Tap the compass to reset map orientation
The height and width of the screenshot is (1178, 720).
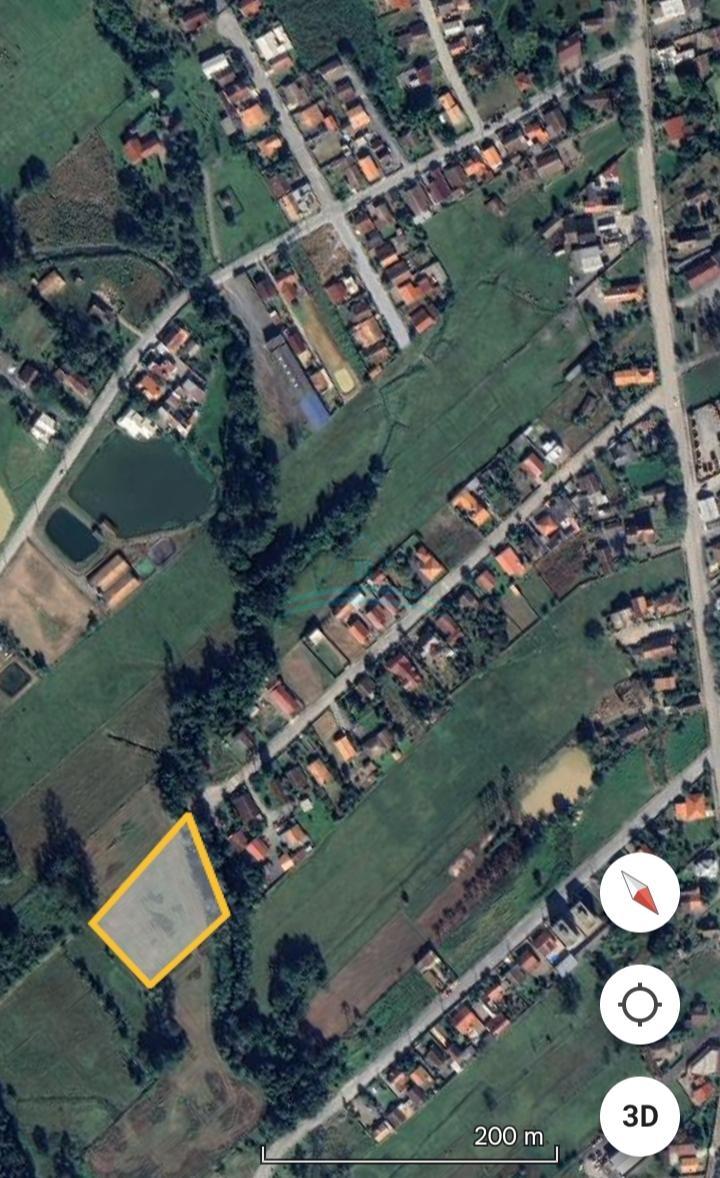[640, 893]
